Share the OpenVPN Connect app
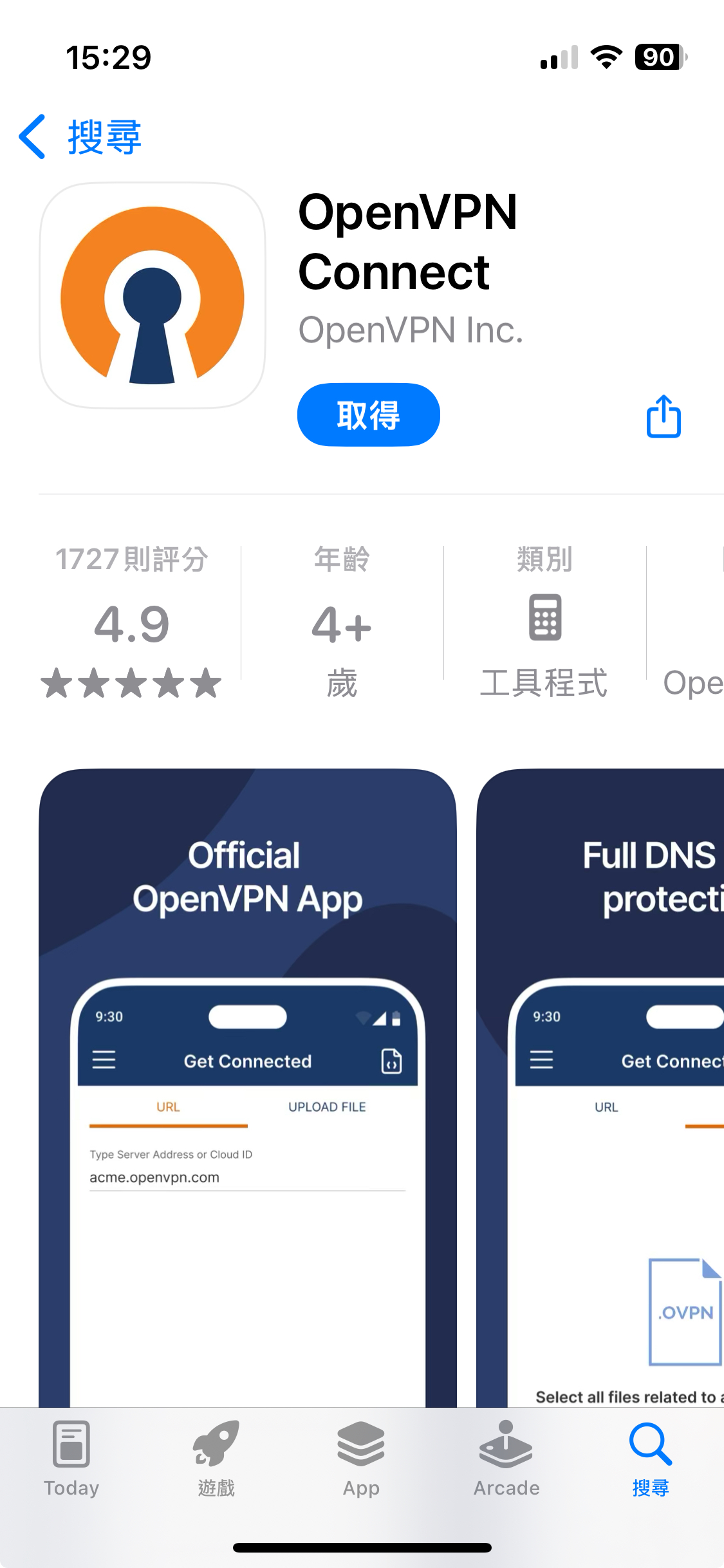The image size is (724, 1568). pyautogui.click(x=664, y=416)
